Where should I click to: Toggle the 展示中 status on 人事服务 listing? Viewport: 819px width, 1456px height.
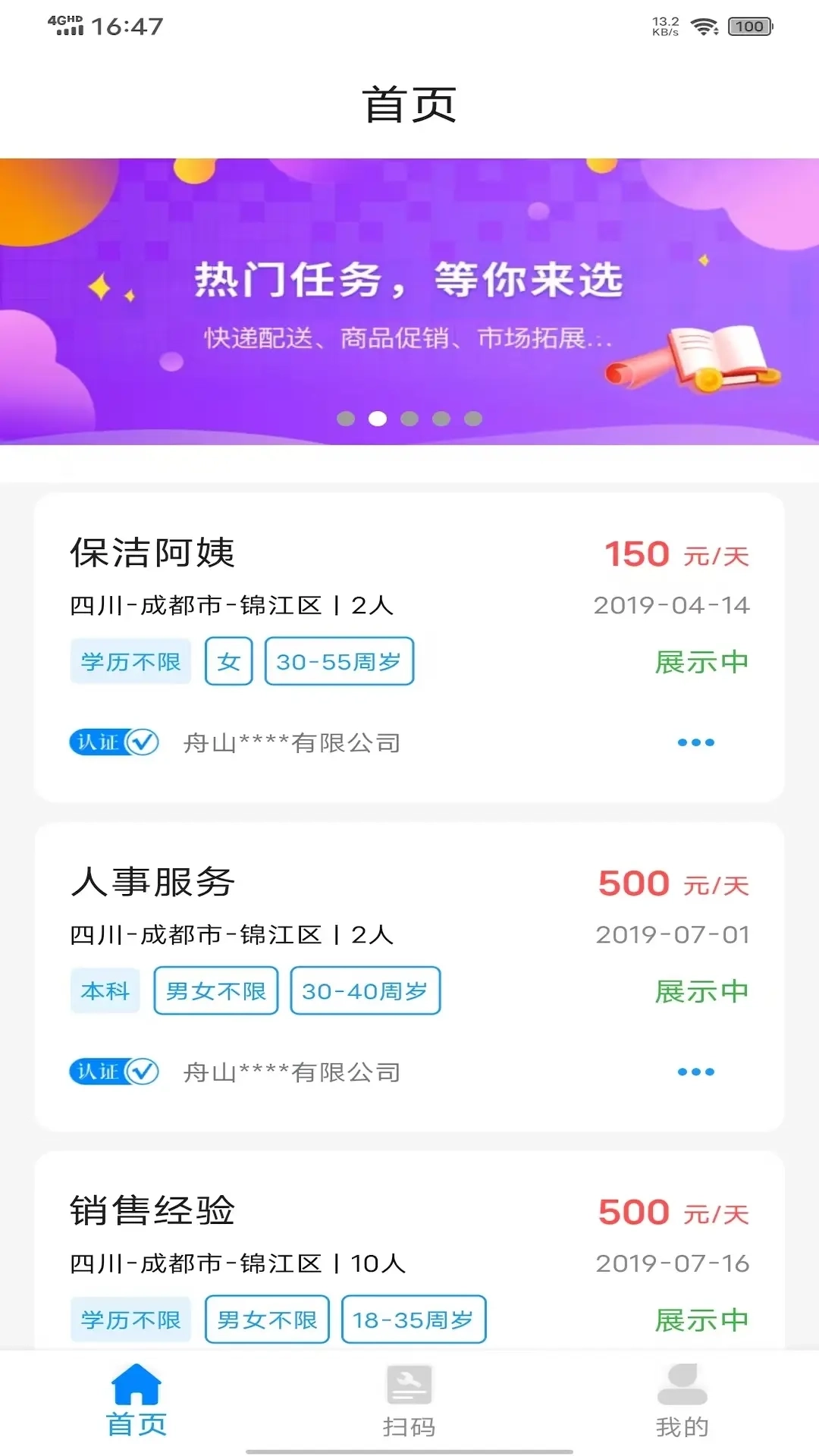point(701,990)
